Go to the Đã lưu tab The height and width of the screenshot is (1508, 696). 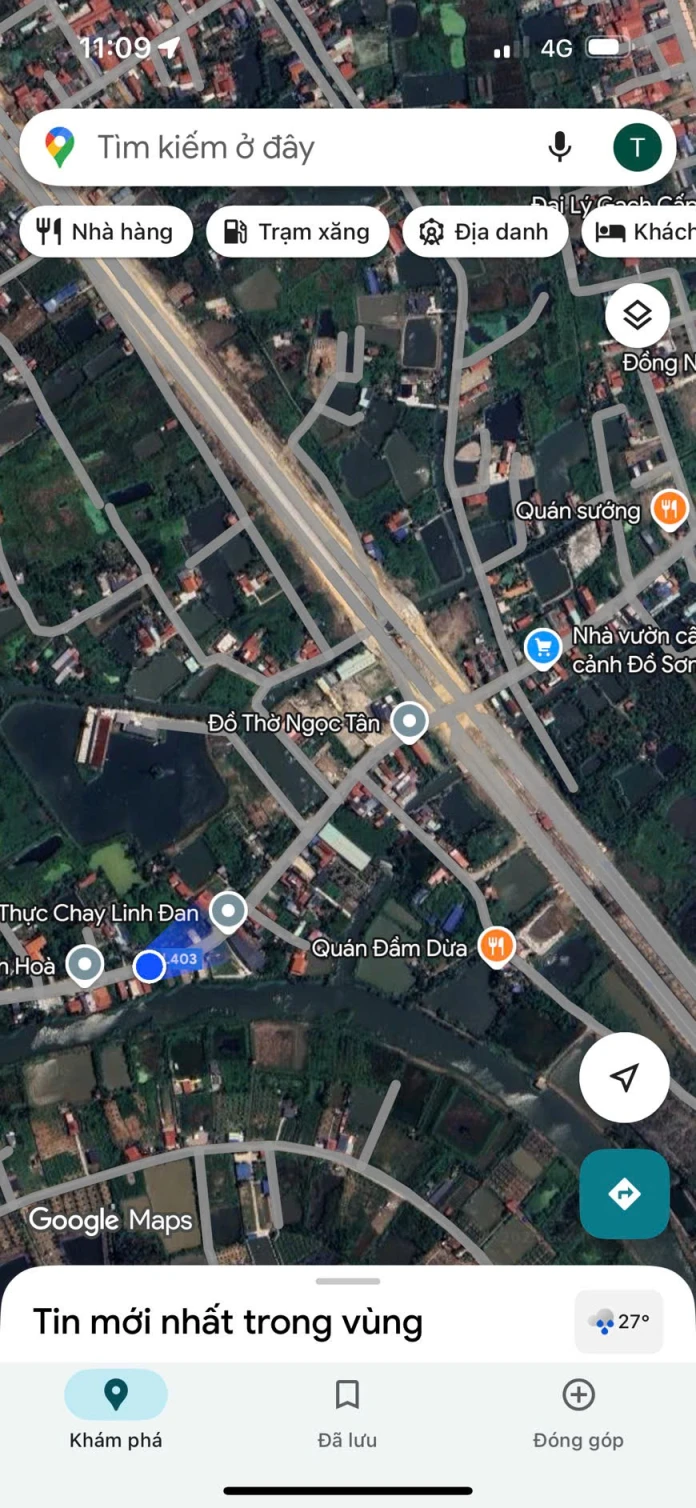[x=347, y=1410]
